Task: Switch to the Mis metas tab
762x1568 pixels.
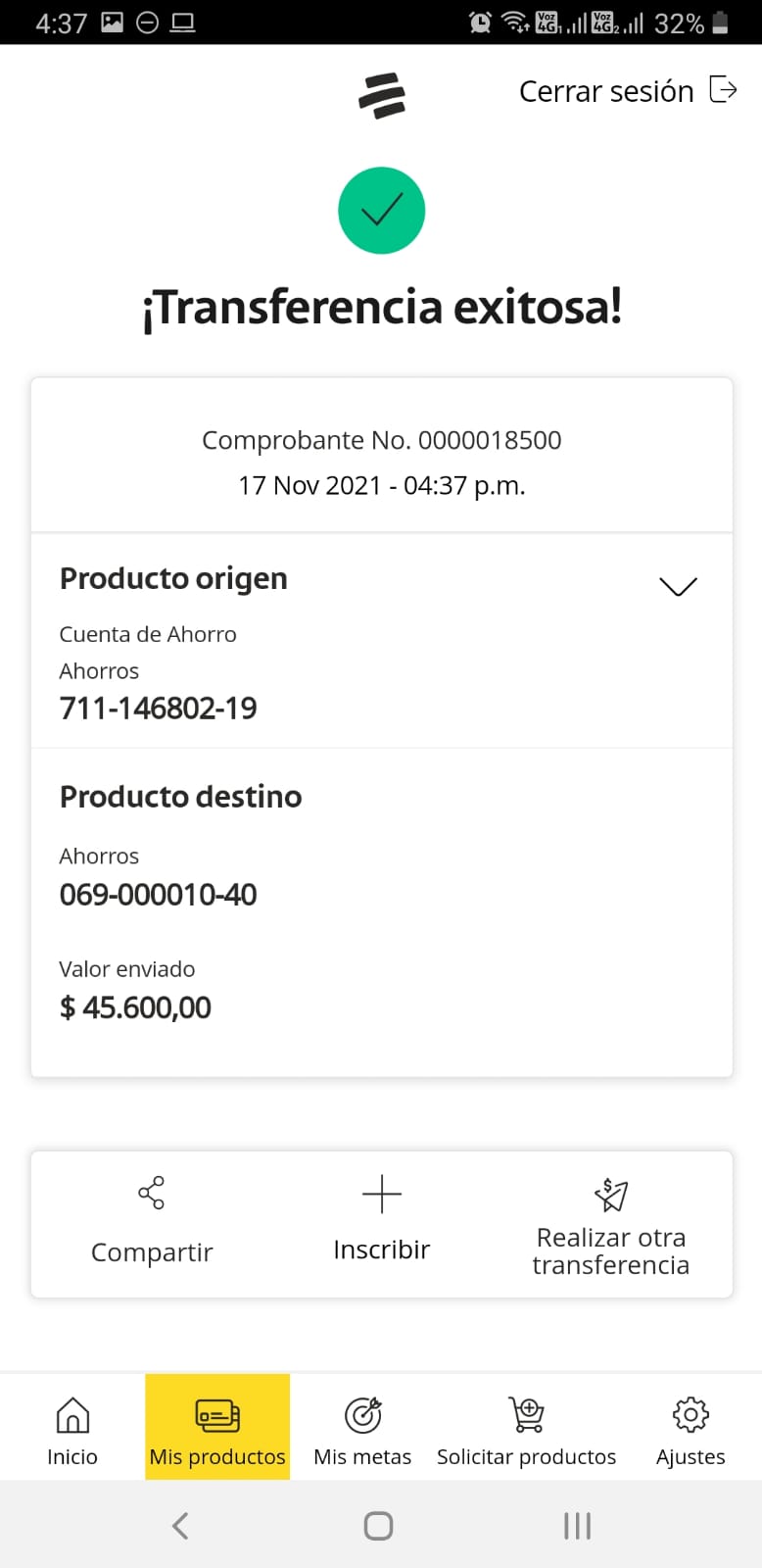Action: tap(362, 1429)
